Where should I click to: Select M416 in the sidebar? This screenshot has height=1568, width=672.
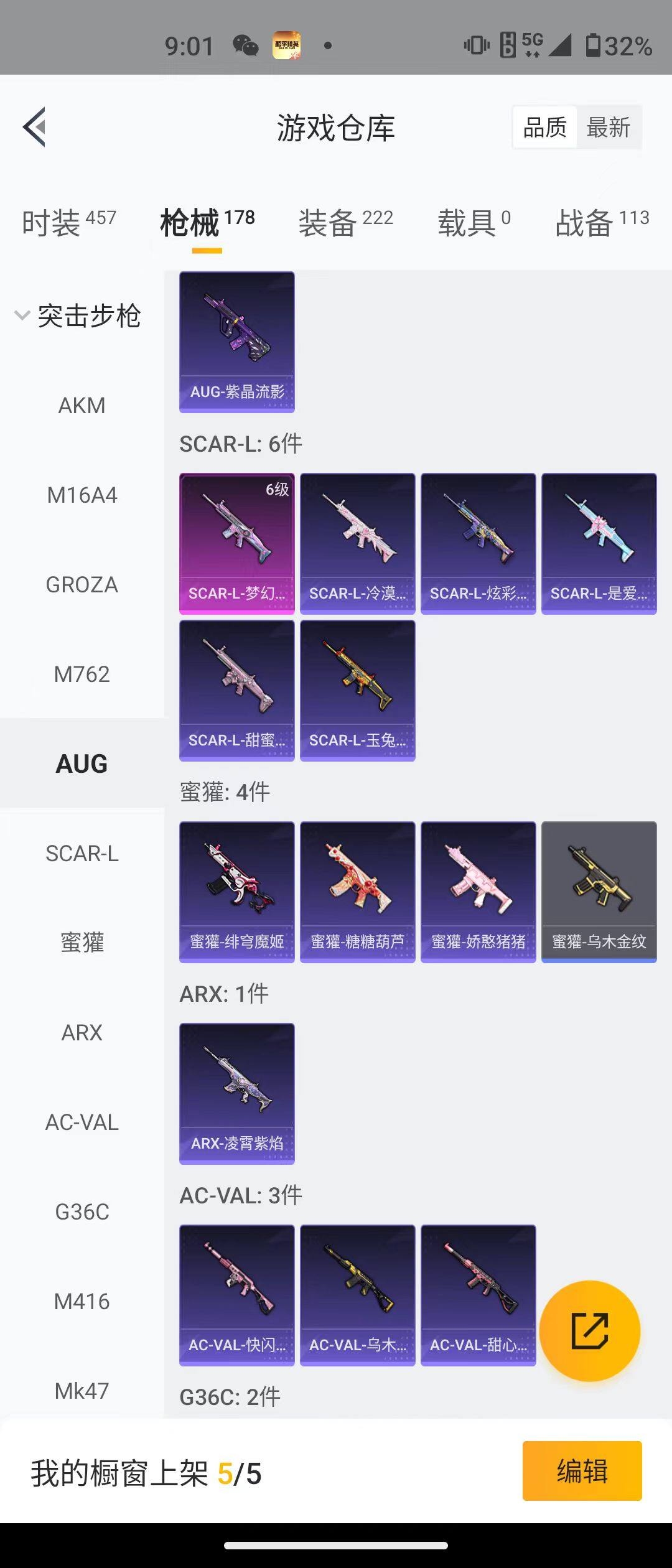pyautogui.click(x=82, y=1302)
